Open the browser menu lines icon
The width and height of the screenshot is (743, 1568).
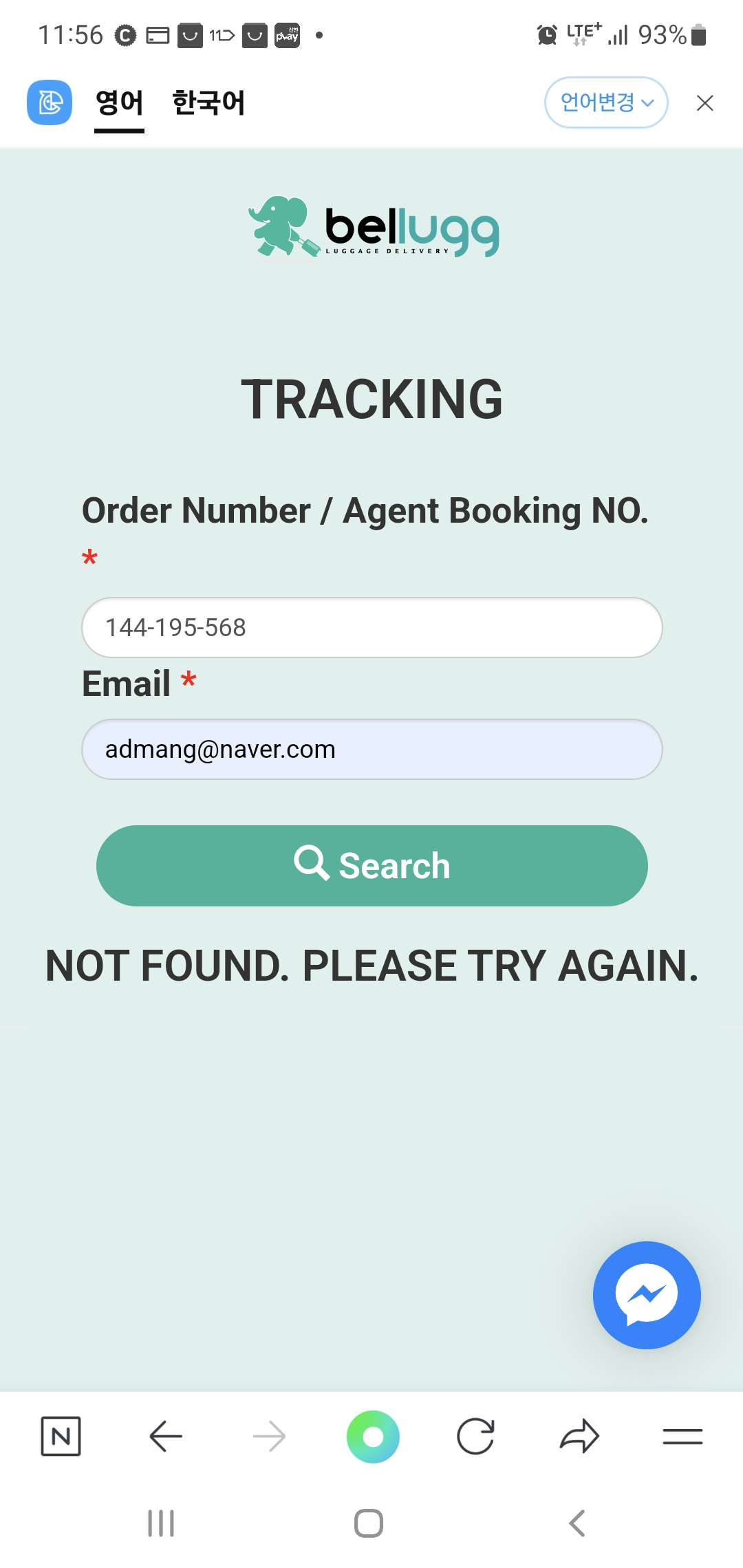tap(682, 1436)
